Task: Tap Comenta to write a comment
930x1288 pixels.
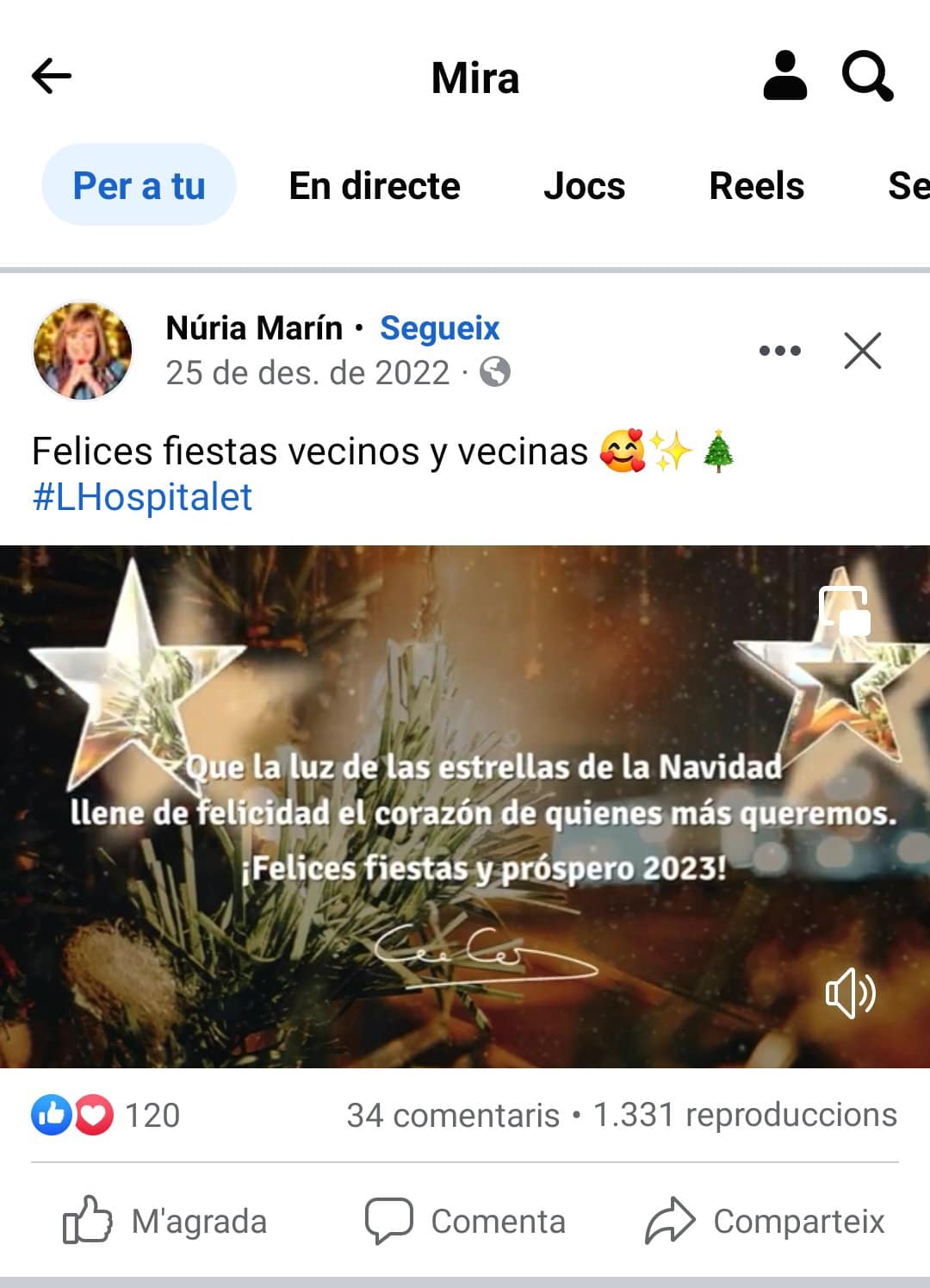Action: [x=465, y=1221]
